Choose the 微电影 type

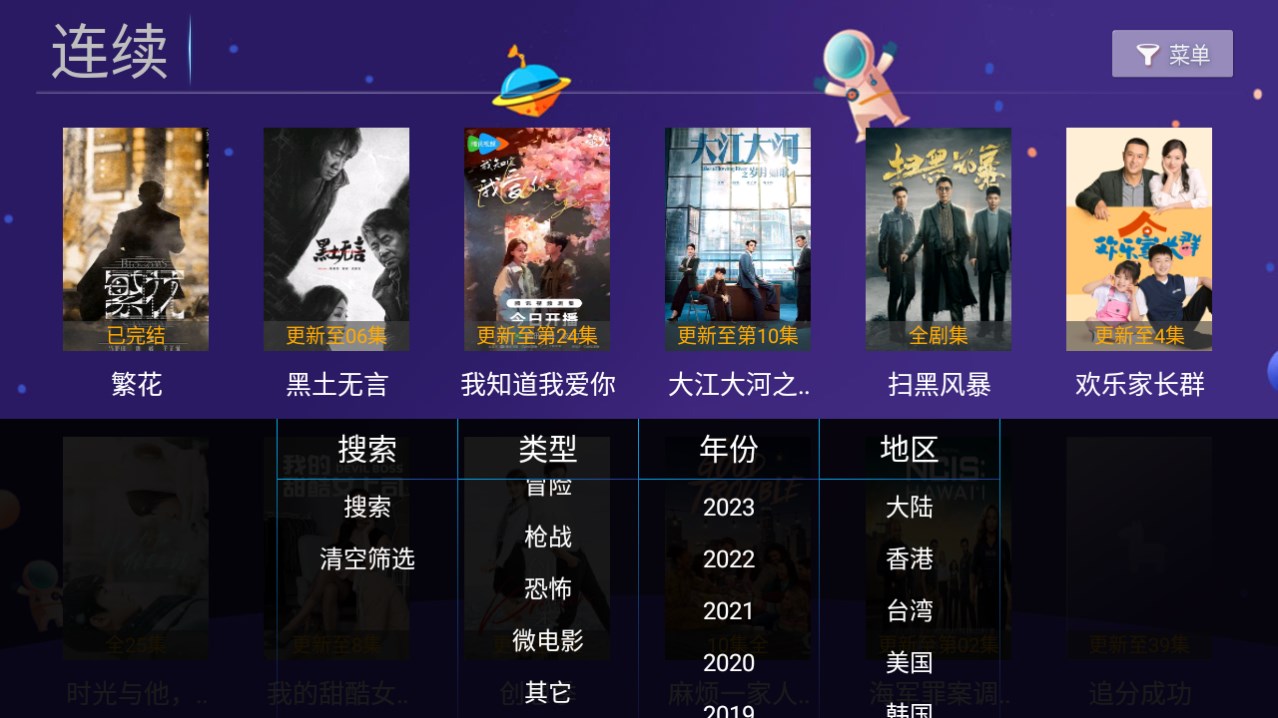pyautogui.click(x=548, y=641)
